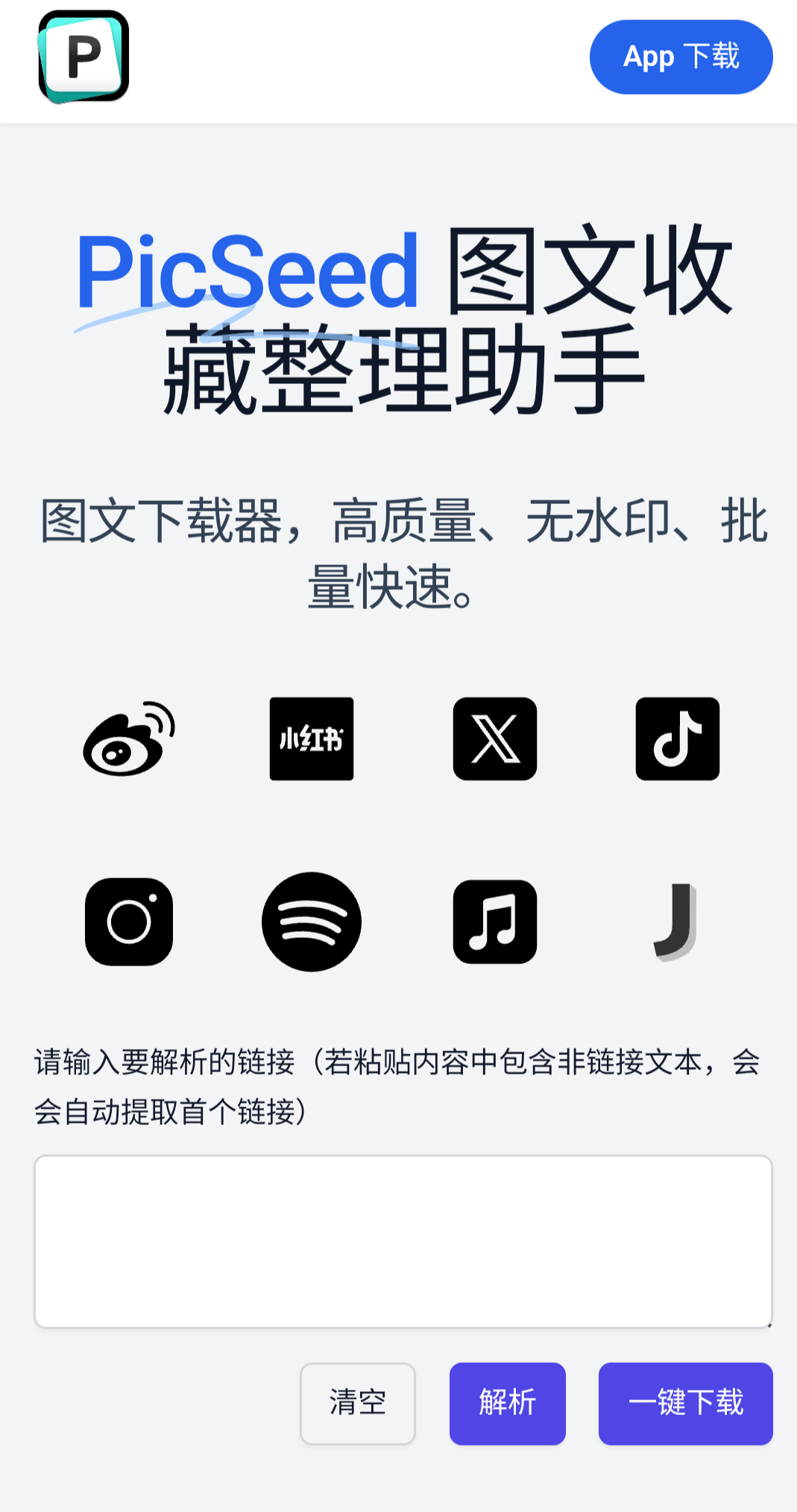The image size is (797, 1512).
Task: Select the X (Twitter) icon
Action: point(495,739)
